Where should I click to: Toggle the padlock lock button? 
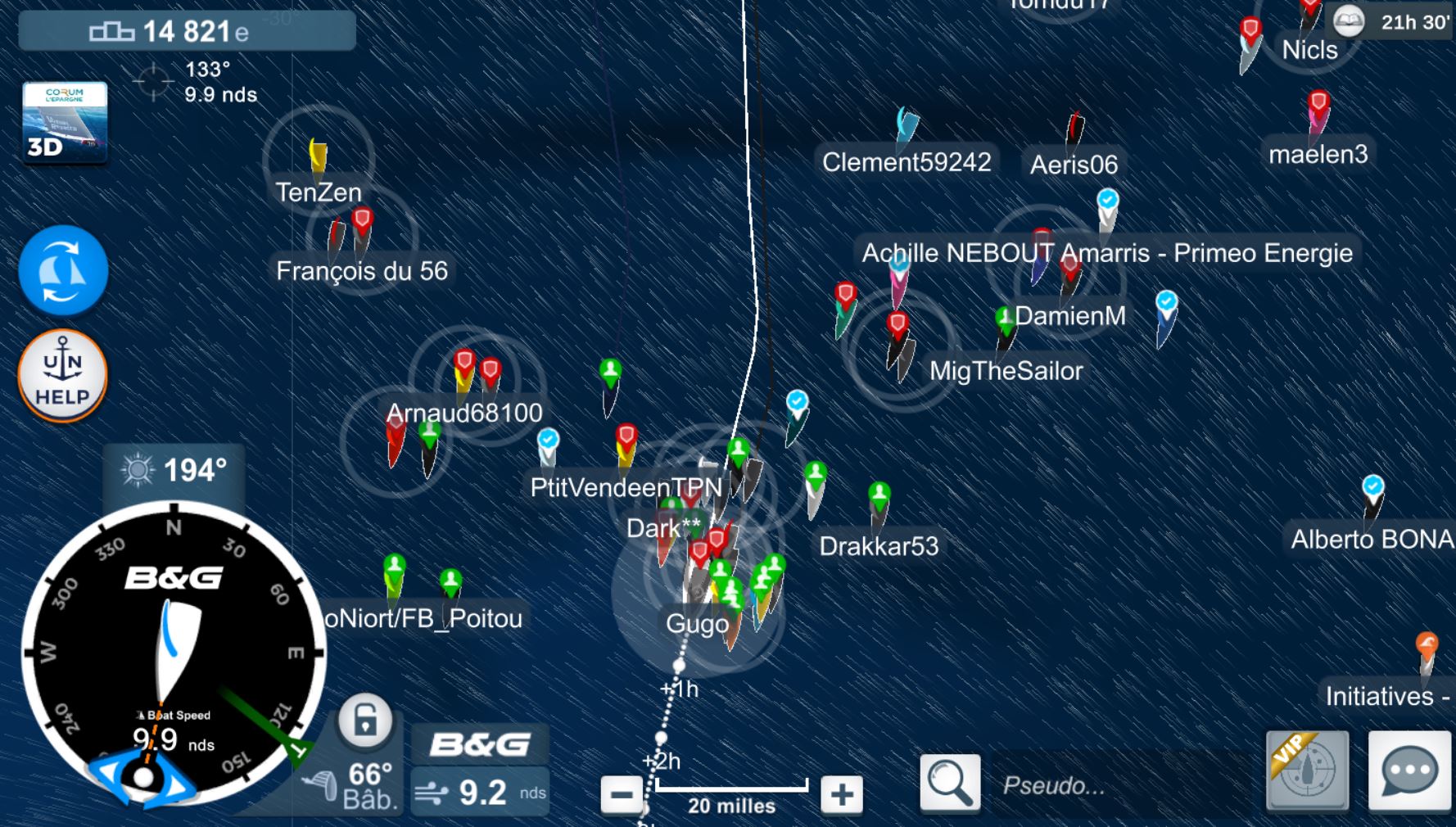(364, 721)
